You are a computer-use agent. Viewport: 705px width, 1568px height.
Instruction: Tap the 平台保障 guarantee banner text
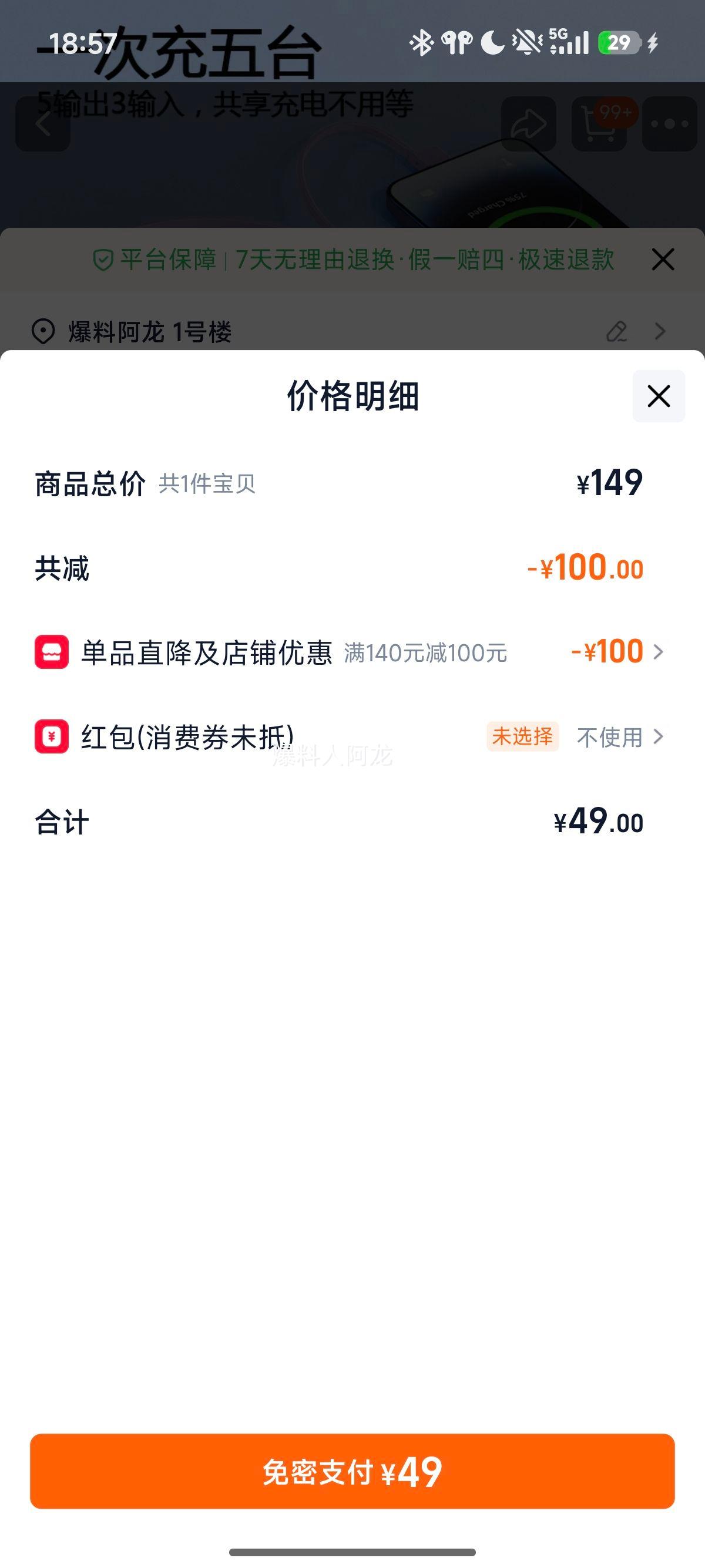(169, 260)
